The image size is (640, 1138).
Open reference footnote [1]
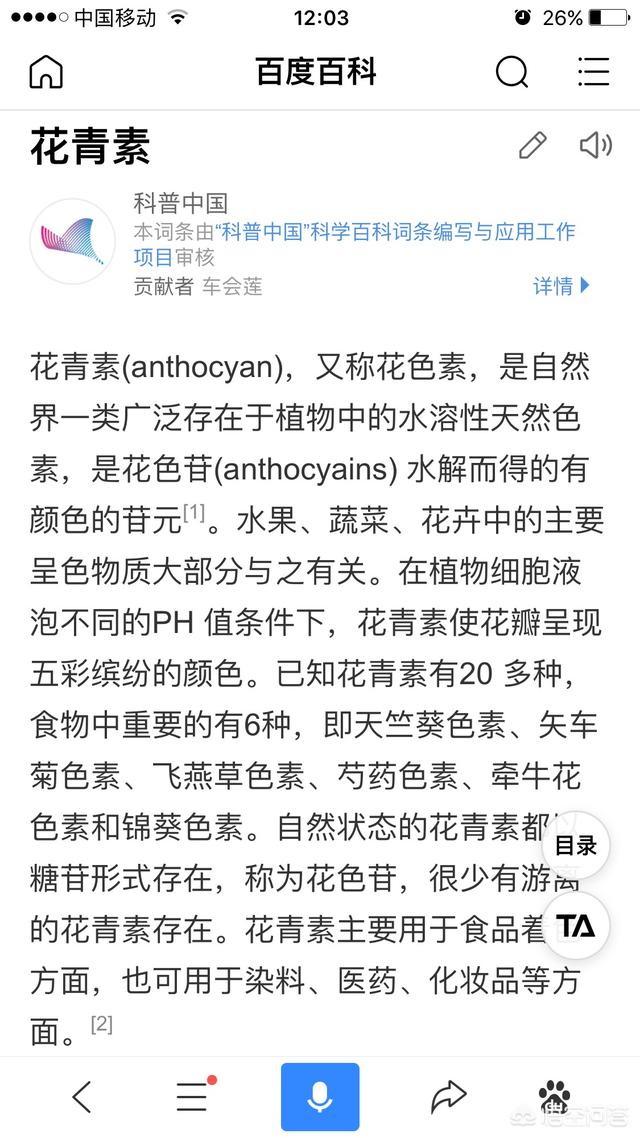pos(193,513)
